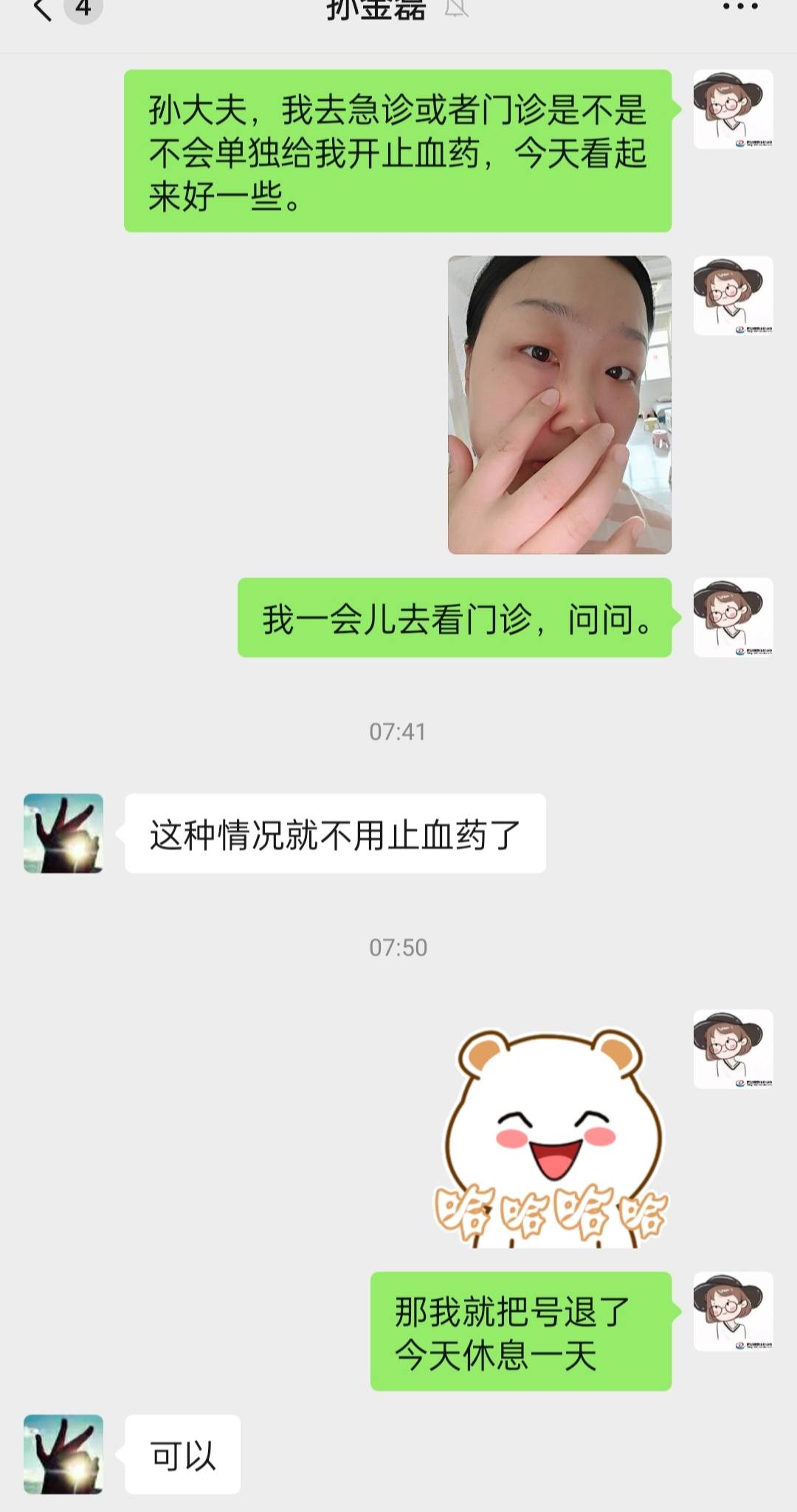Toggle the 07:50 timestamp label
797x1512 pixels.
(x=398, y=947)
